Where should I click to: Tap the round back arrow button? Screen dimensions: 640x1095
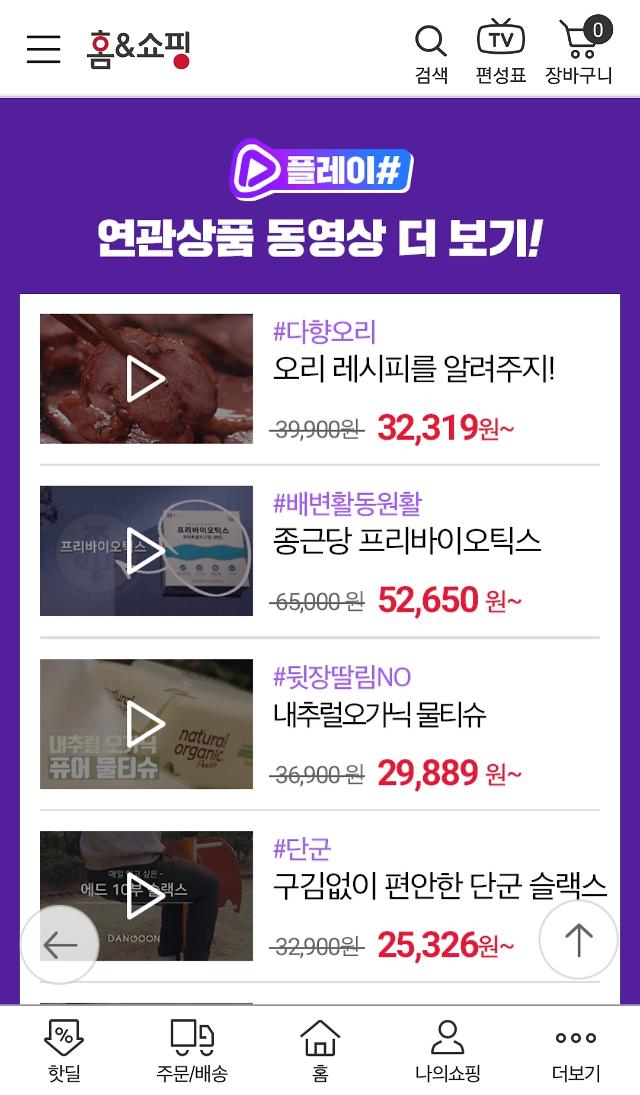pos(60,945)
